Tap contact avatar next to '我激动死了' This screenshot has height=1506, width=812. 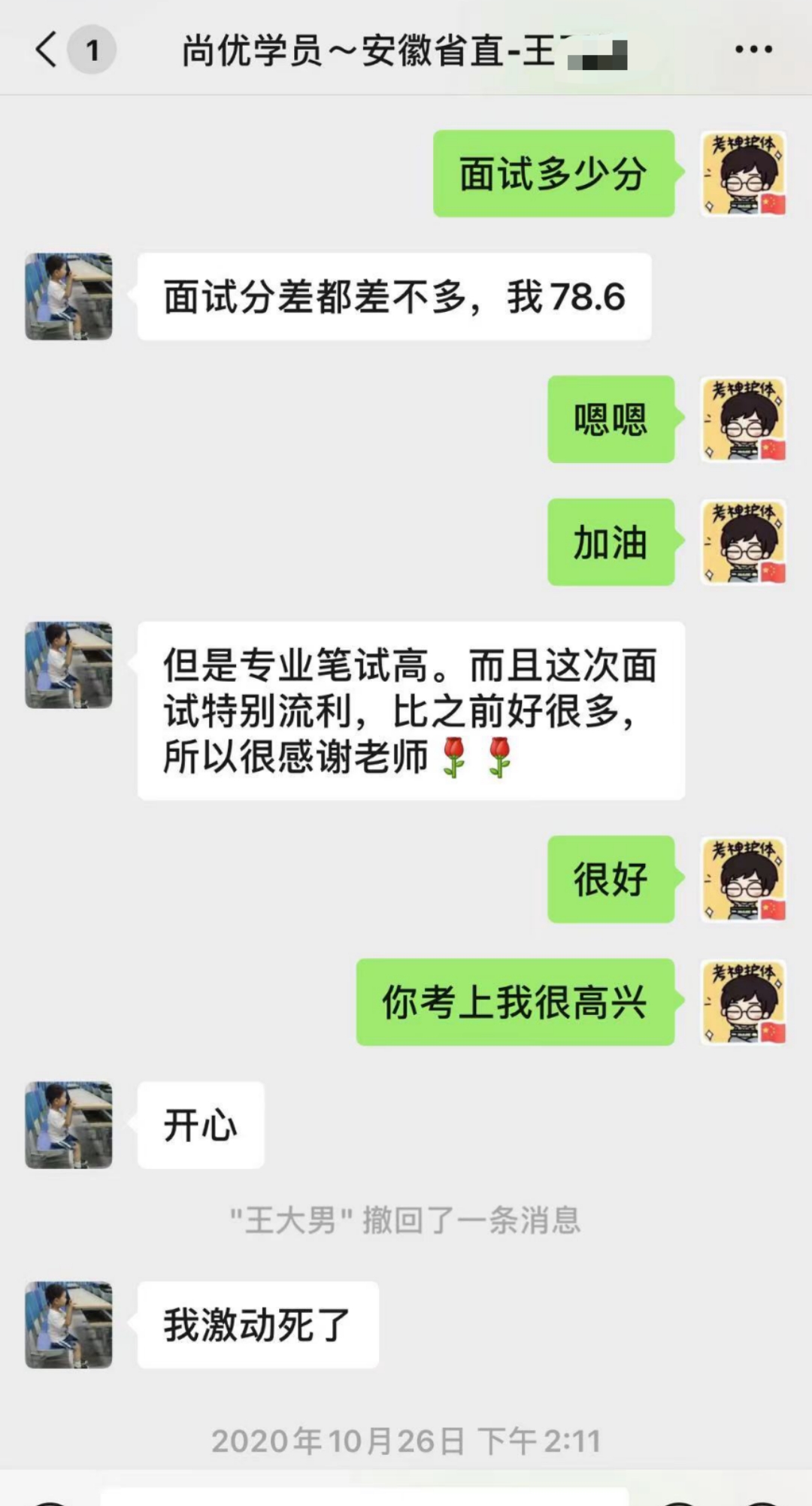pos(68,1325)
